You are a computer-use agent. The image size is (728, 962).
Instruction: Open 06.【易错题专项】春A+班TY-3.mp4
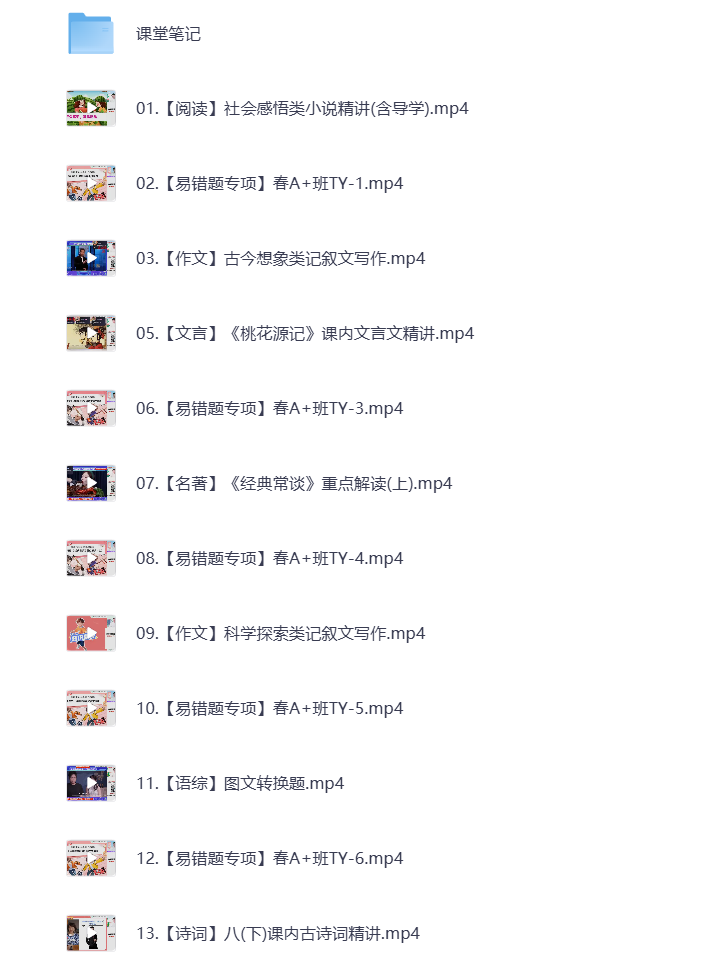(269, 409)
